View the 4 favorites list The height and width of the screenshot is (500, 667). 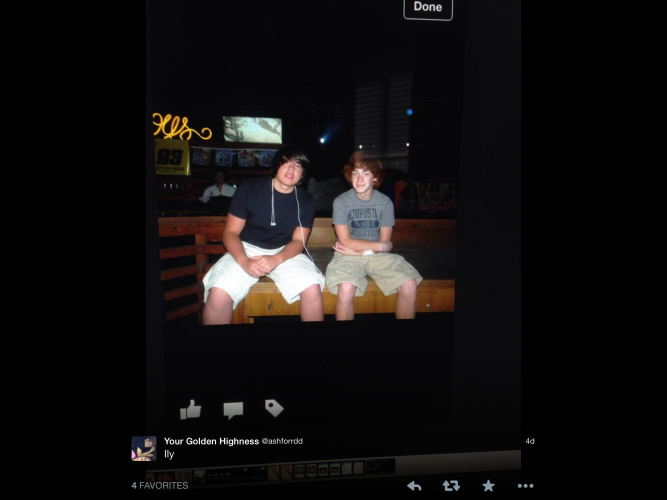point(160,486)
